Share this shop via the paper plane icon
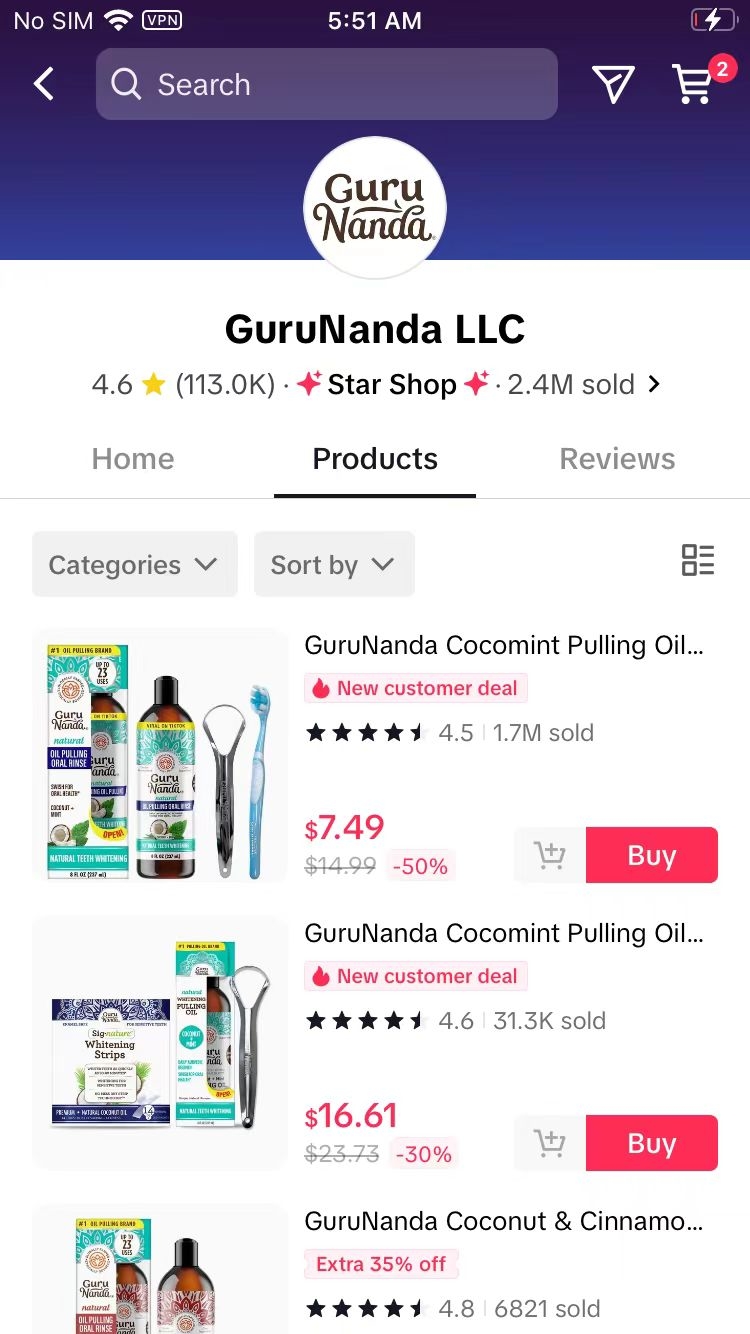 pos(613,84)
